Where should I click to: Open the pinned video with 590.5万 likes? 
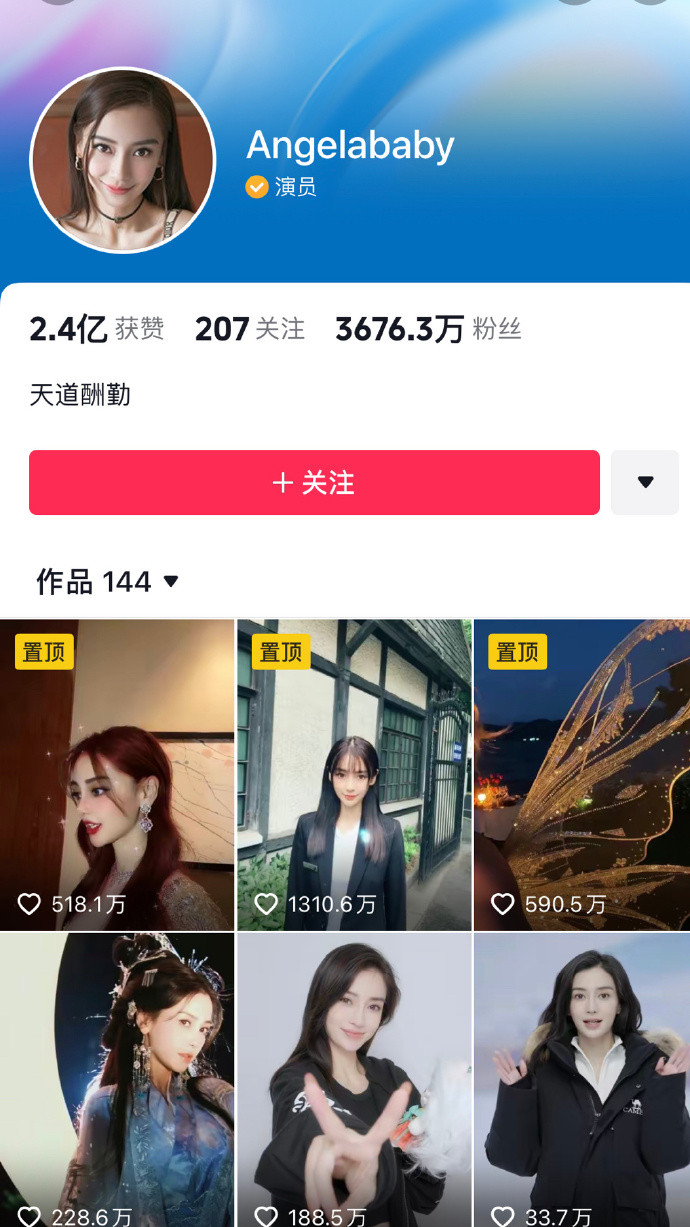point(582,775)
